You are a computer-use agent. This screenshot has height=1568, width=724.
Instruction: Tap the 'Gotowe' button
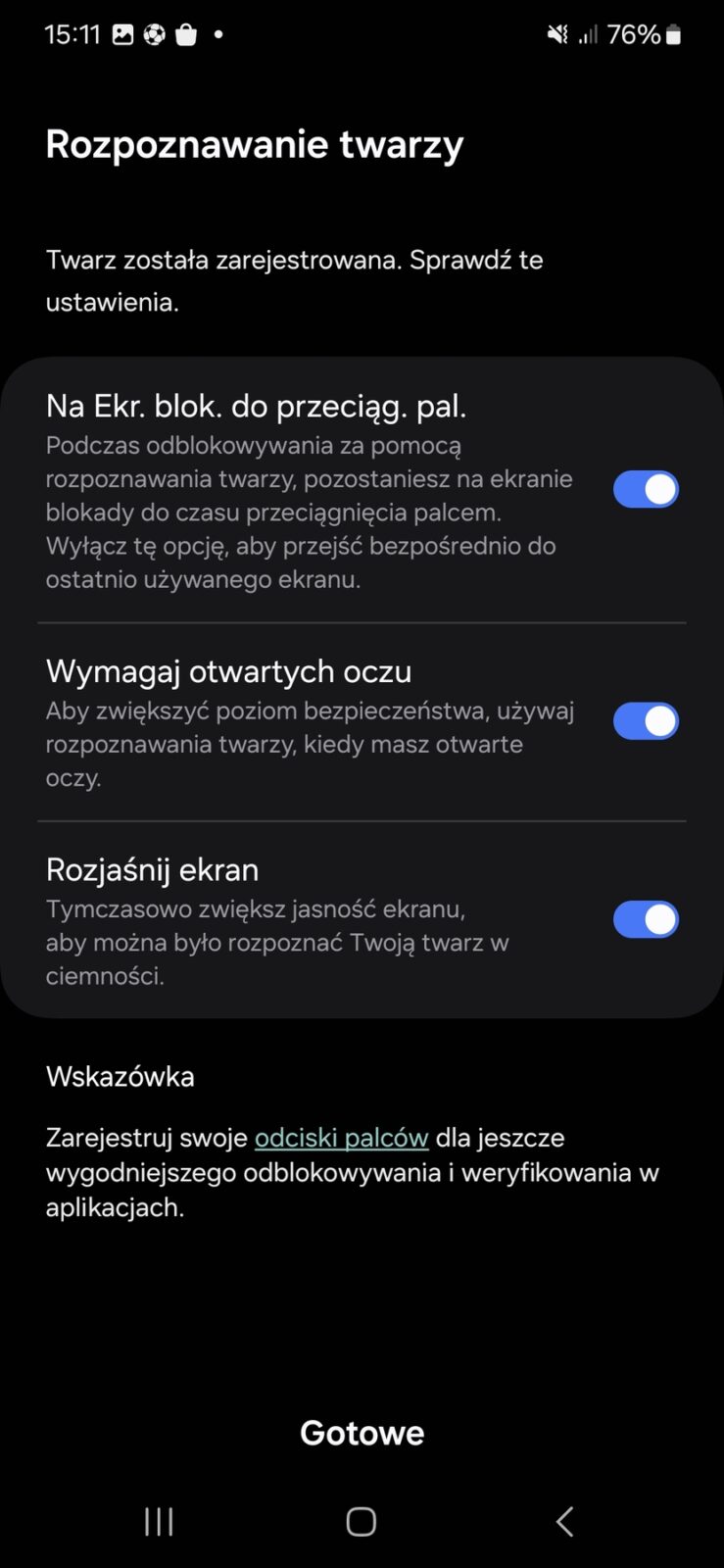pos(362,1433)
